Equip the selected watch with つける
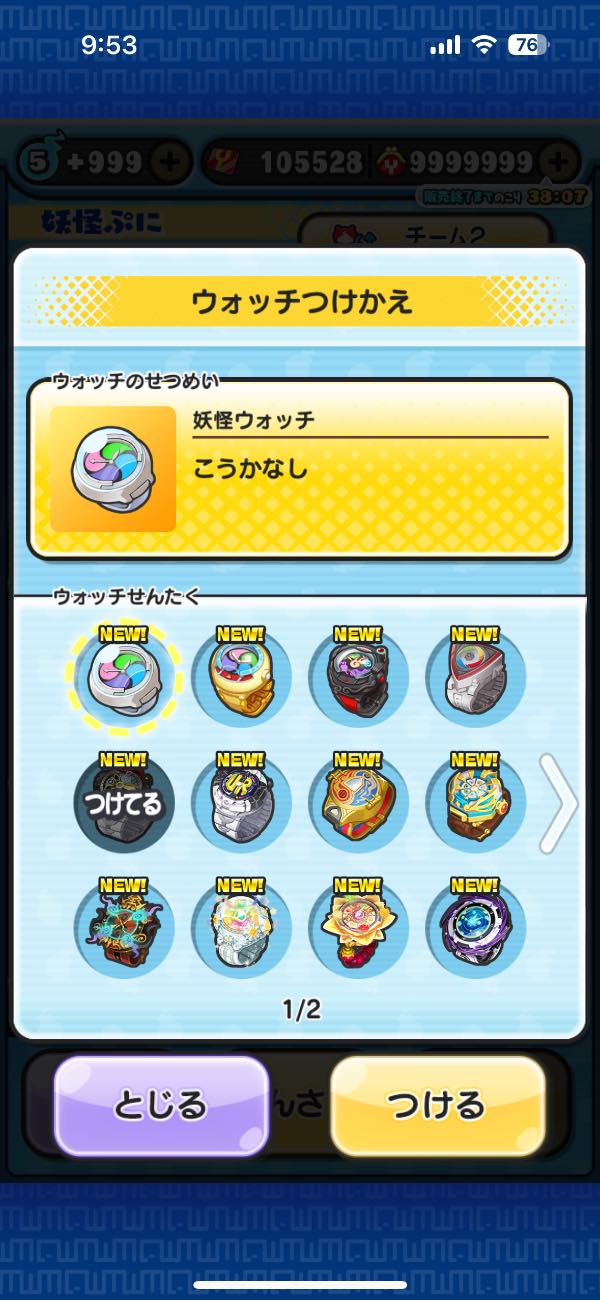This screenshot has width=600, height=1300. point(437,1105)
